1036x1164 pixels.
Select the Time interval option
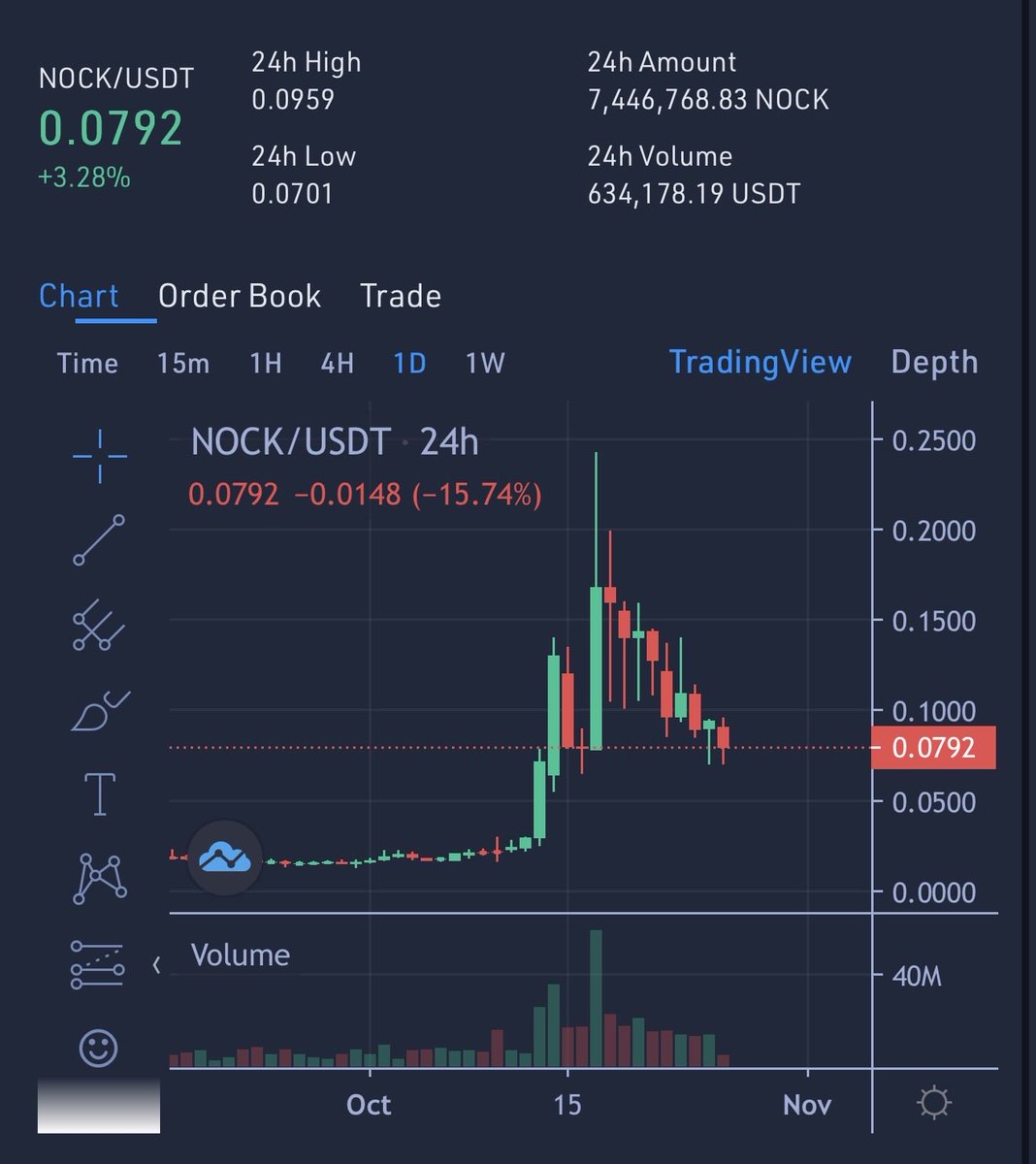87,363
